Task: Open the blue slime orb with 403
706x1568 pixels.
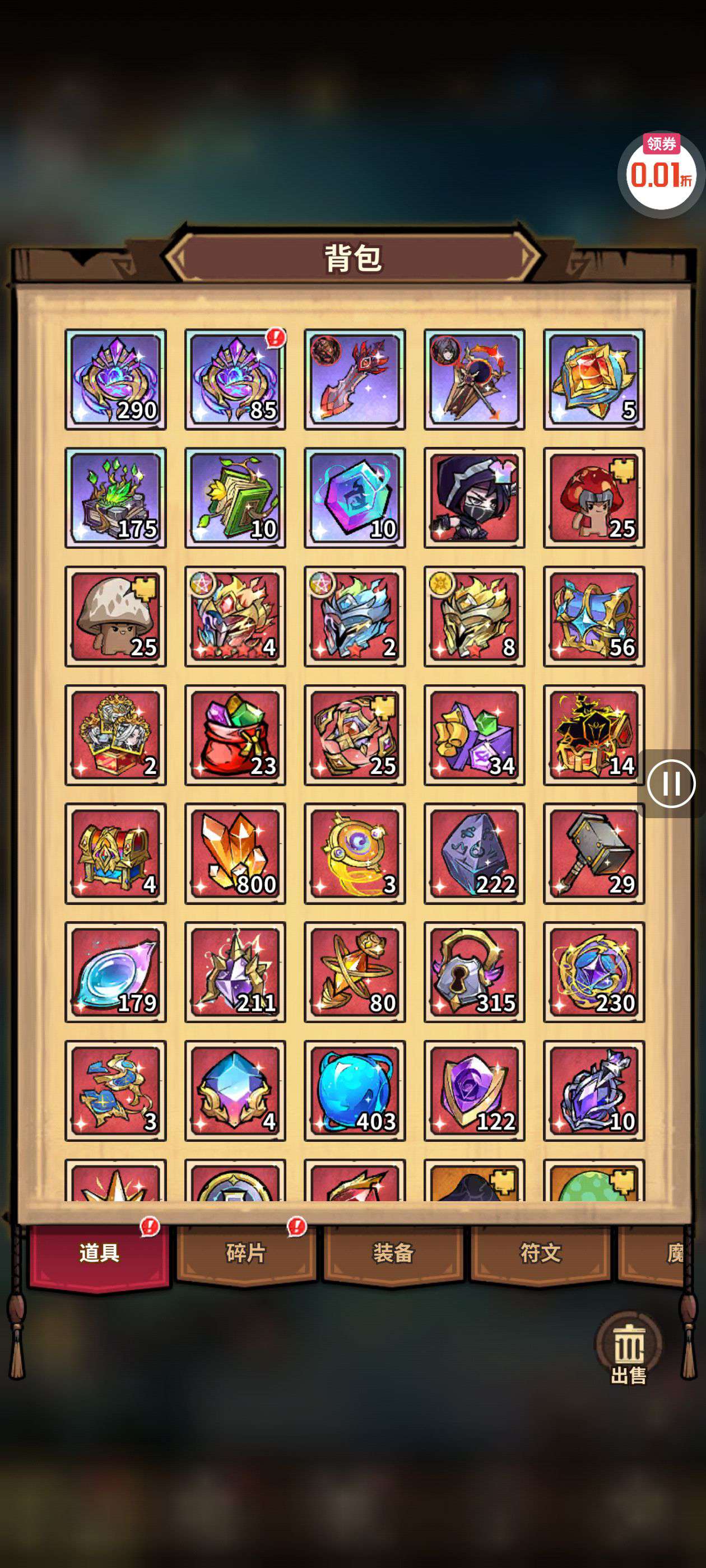Action: click(x=355, y=1090)
